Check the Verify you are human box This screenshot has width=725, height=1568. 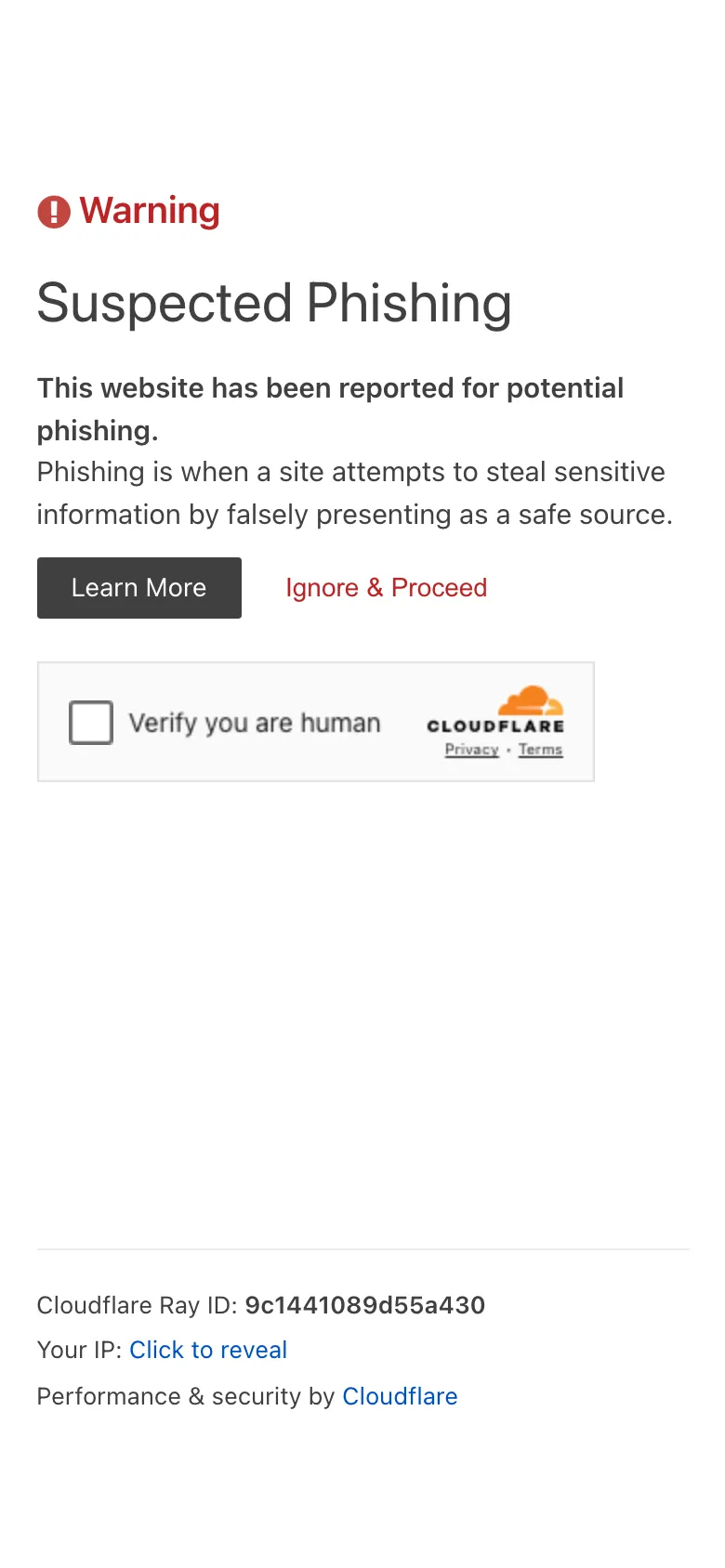pyautogui.click(x=91, y=723)
